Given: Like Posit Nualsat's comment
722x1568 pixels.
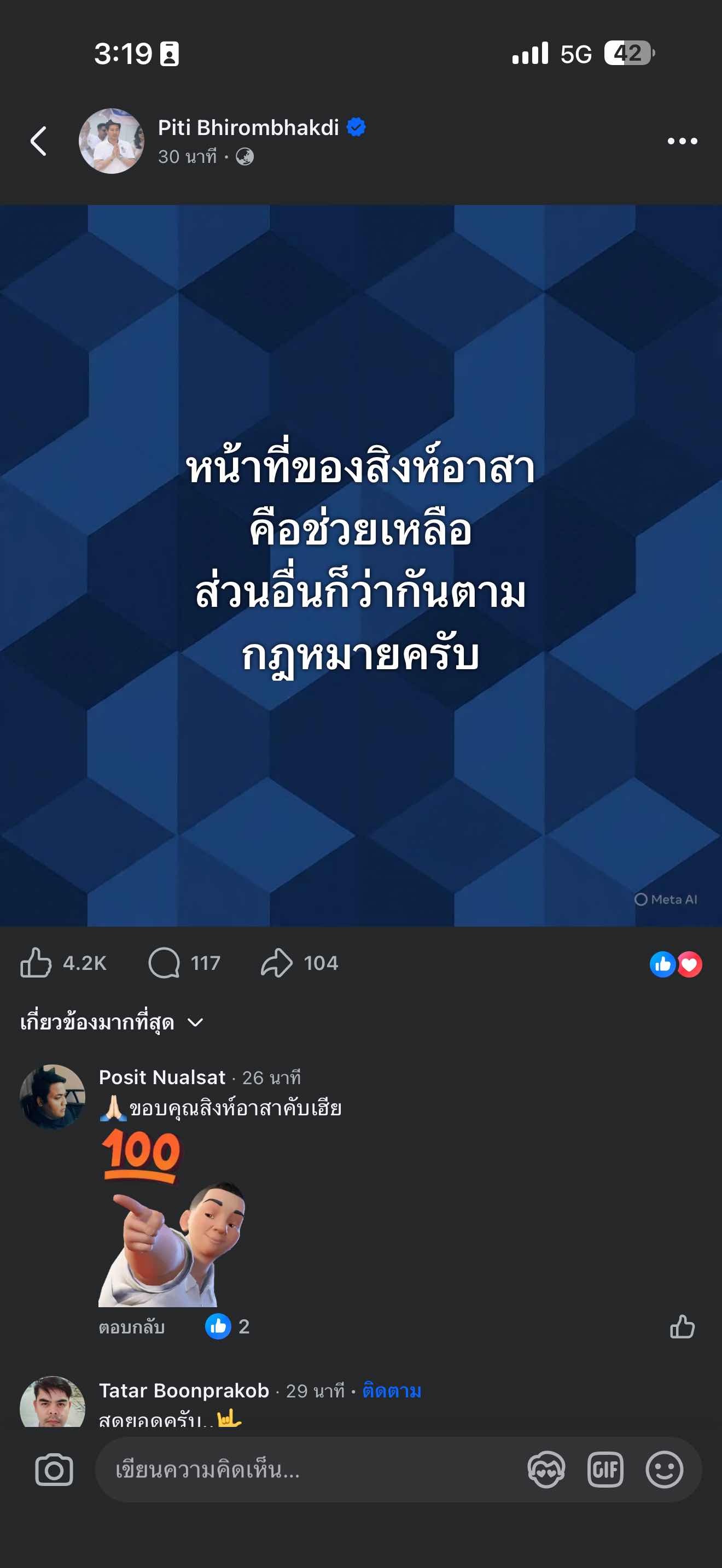Looking at the screenshot, I should (x=682, y=1327).
